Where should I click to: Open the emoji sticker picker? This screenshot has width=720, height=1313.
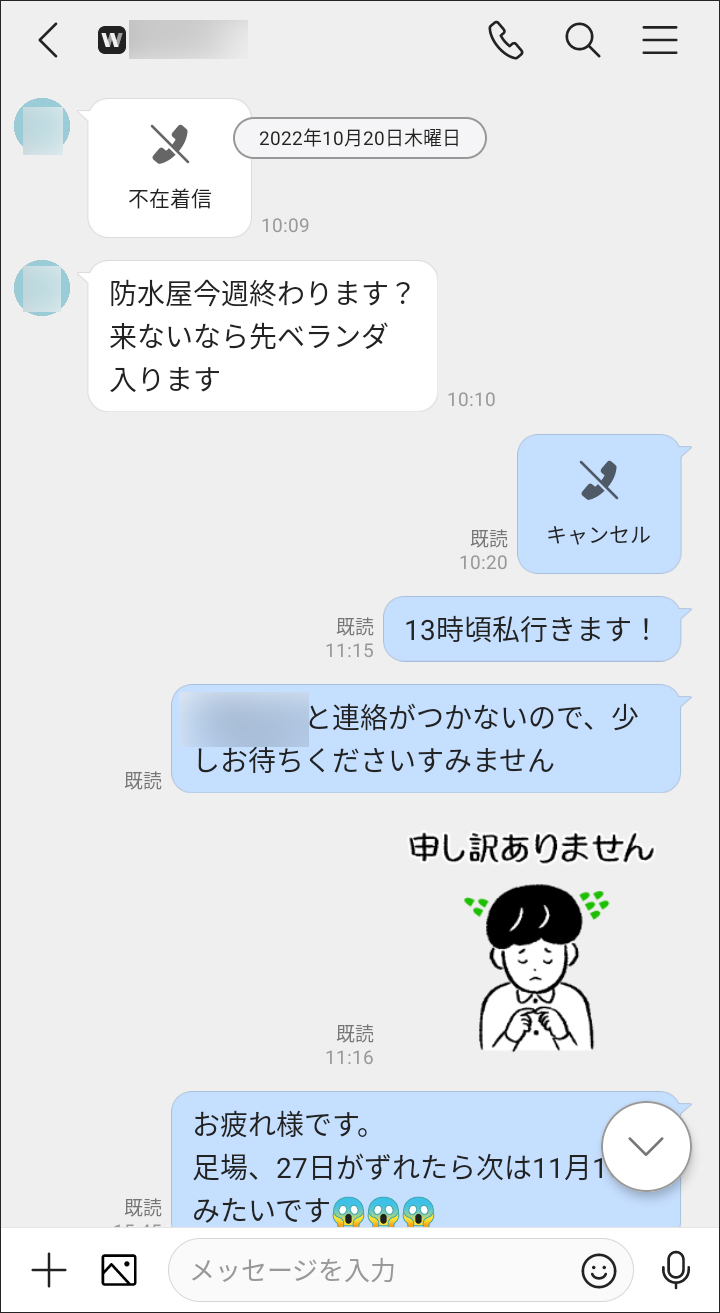click(598, 1270)
